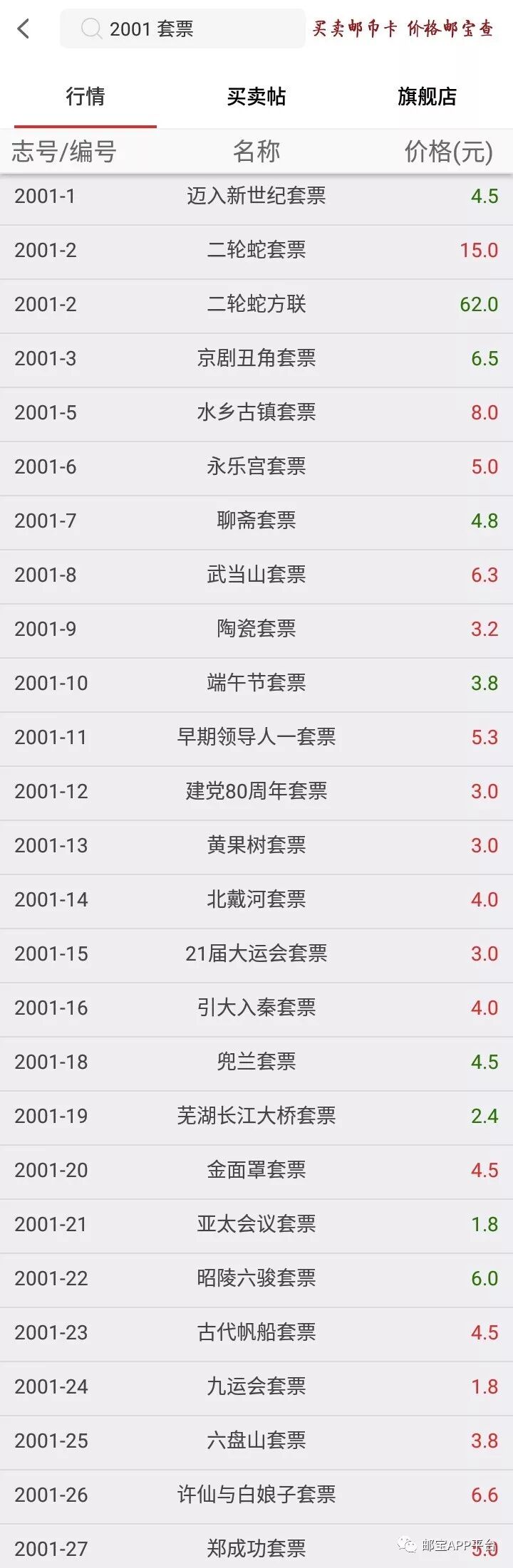View the 武当山套票 price entry
The width and height of the screenshot is (513, 1568).
[256, 575]
